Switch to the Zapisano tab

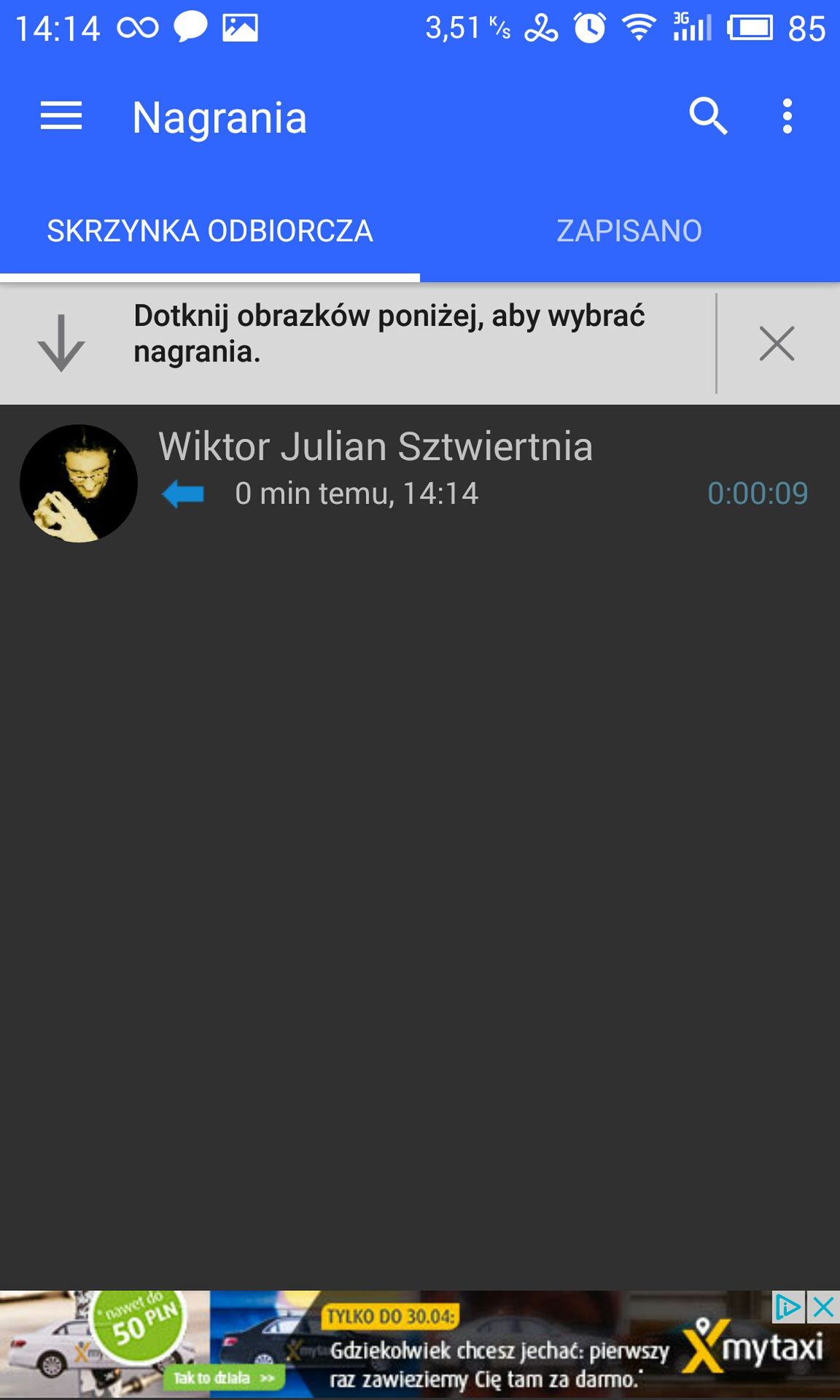629,231
